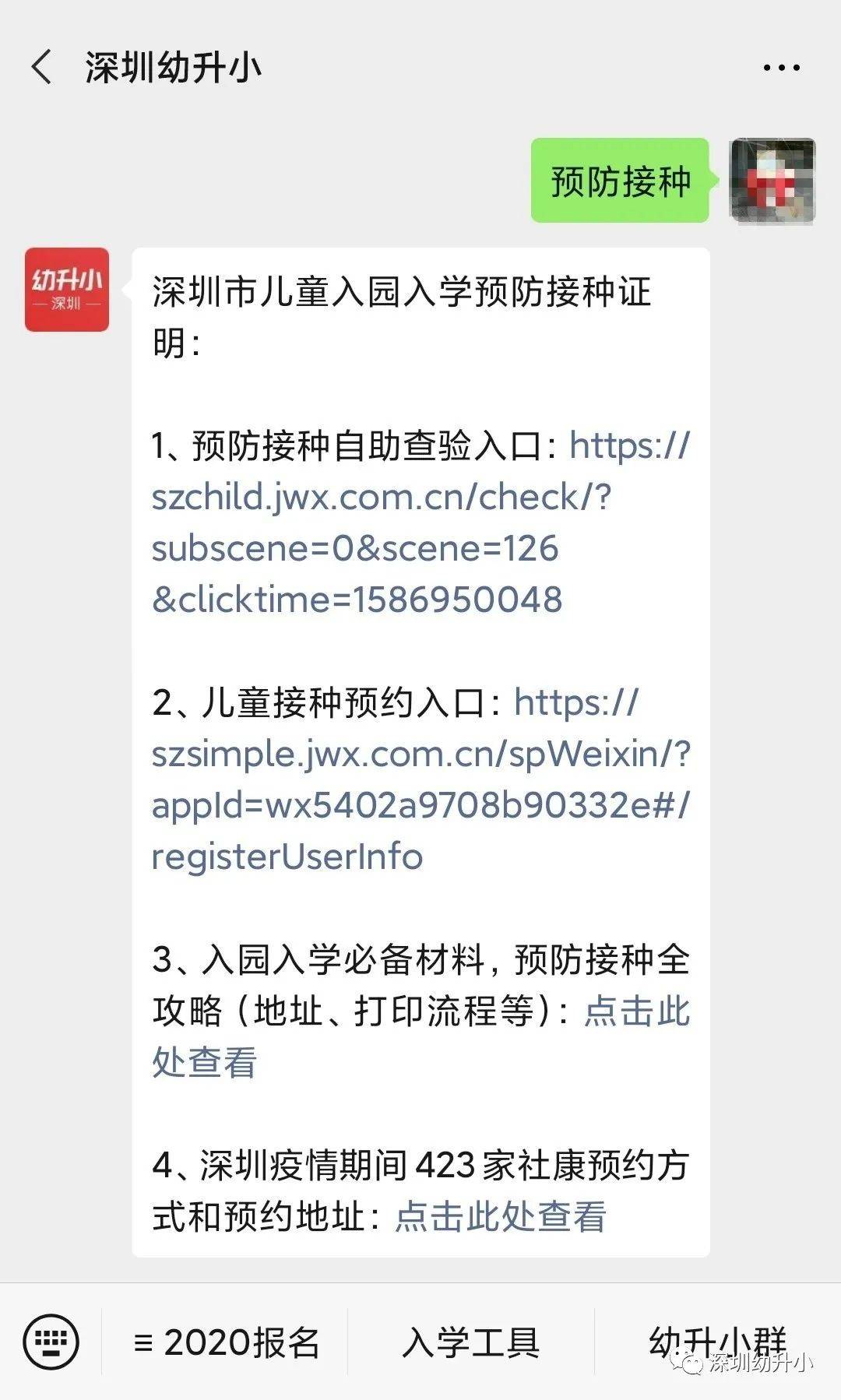Open the 幼升小群 menu

716,1341
